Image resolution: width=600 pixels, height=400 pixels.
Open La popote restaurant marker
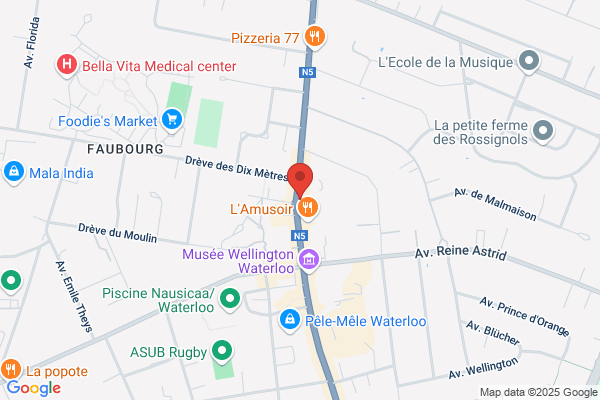(x=12, y=369)
